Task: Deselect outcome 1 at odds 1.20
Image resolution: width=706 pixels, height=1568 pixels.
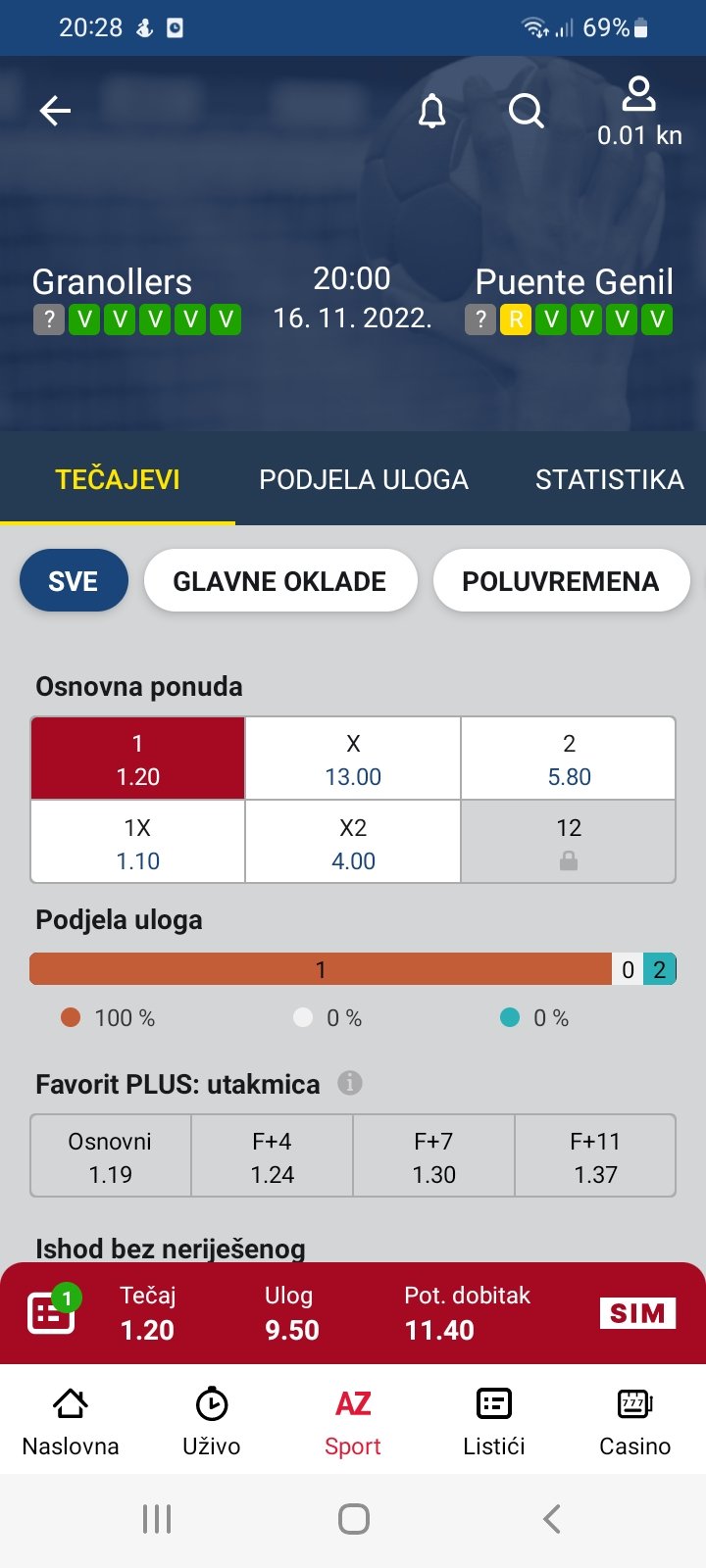Action: click(x=138, y=759)
